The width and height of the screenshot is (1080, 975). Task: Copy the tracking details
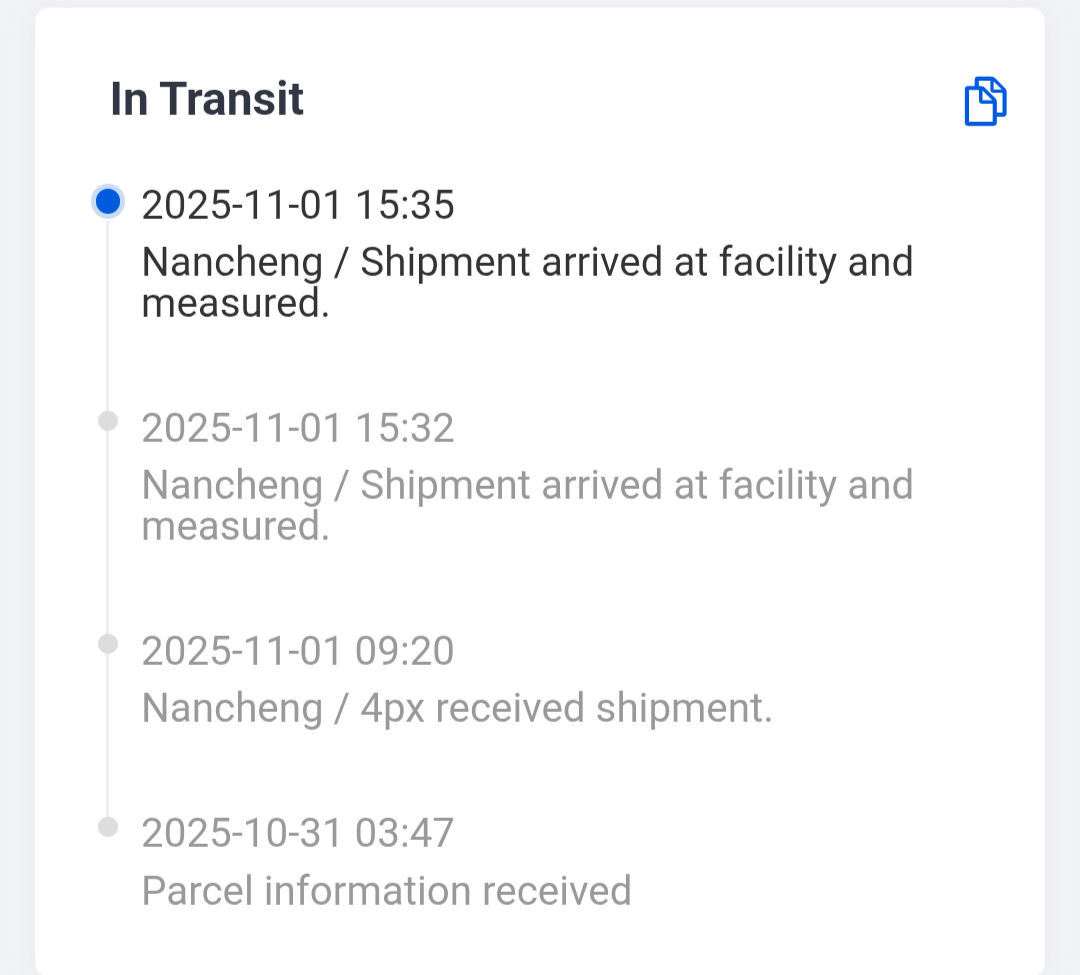tap(985, 101)
